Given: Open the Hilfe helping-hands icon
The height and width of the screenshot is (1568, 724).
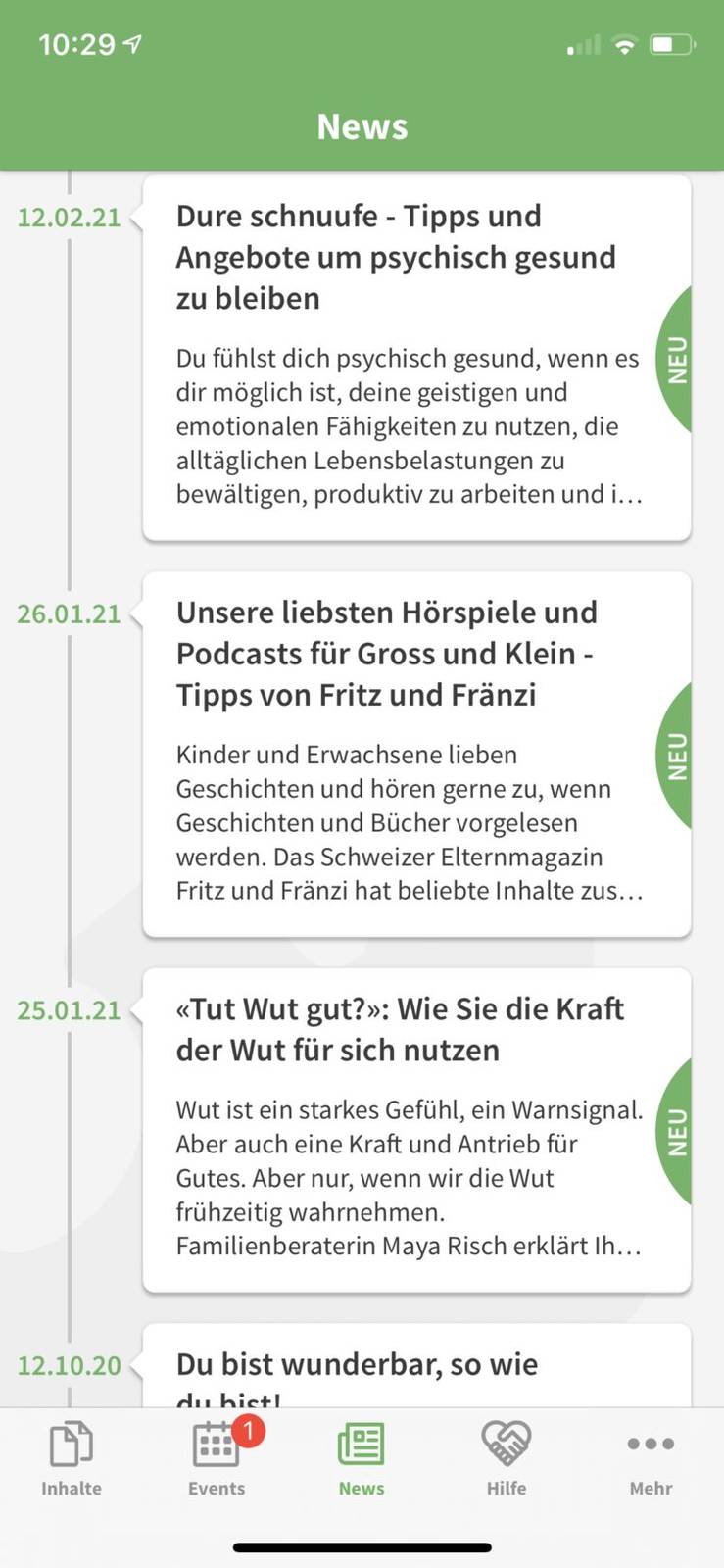Looking at the screenshot, I should click(506, 1444).
